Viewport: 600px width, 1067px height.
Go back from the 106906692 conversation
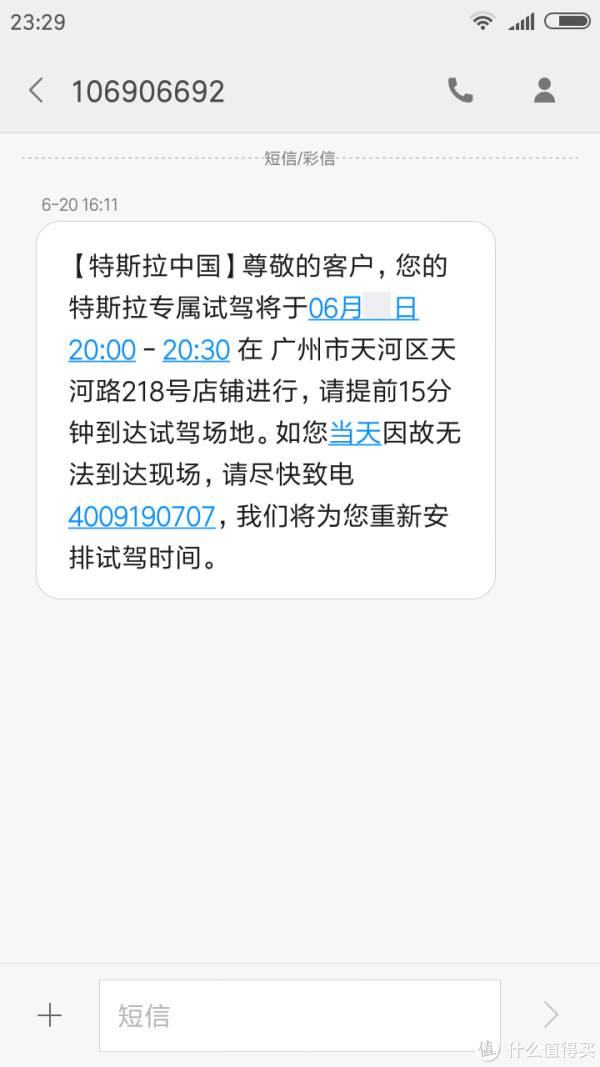36,91
